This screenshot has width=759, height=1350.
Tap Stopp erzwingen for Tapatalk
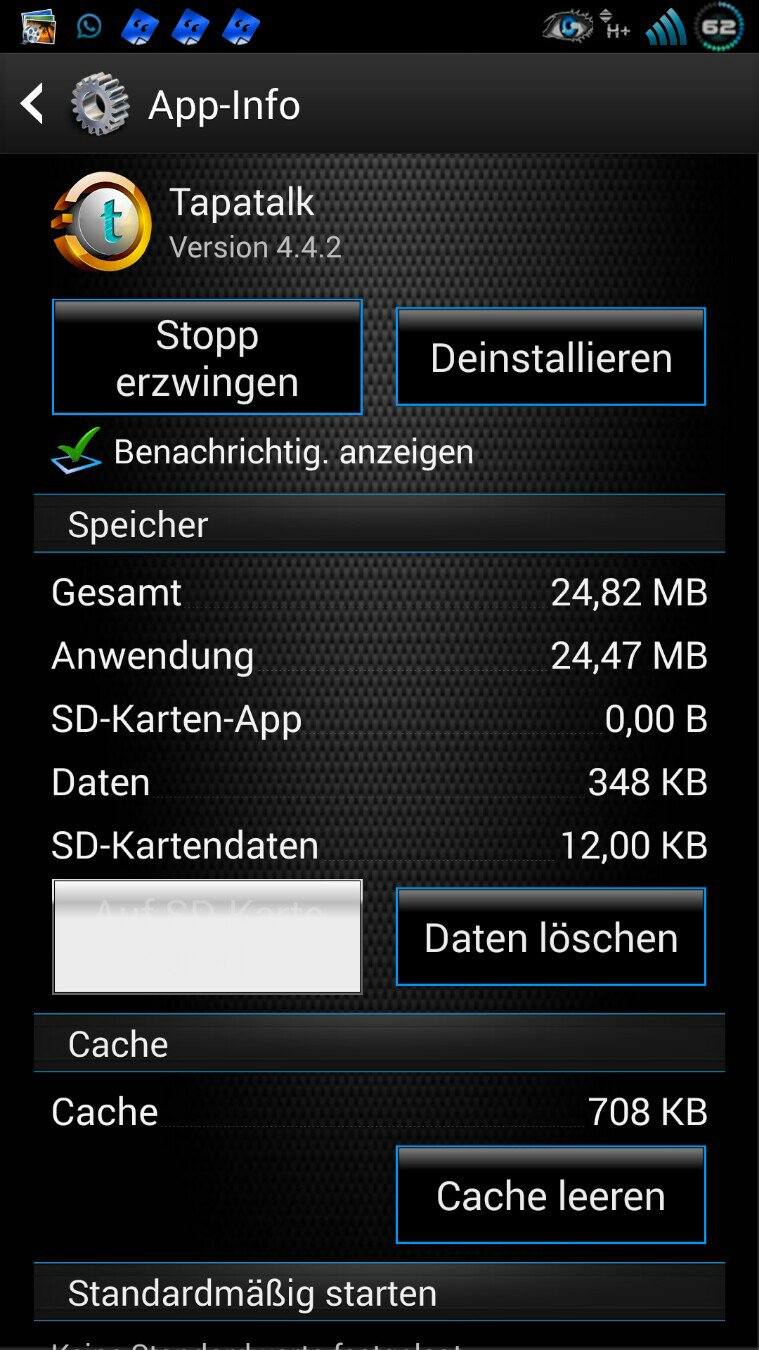coord(207,357)
